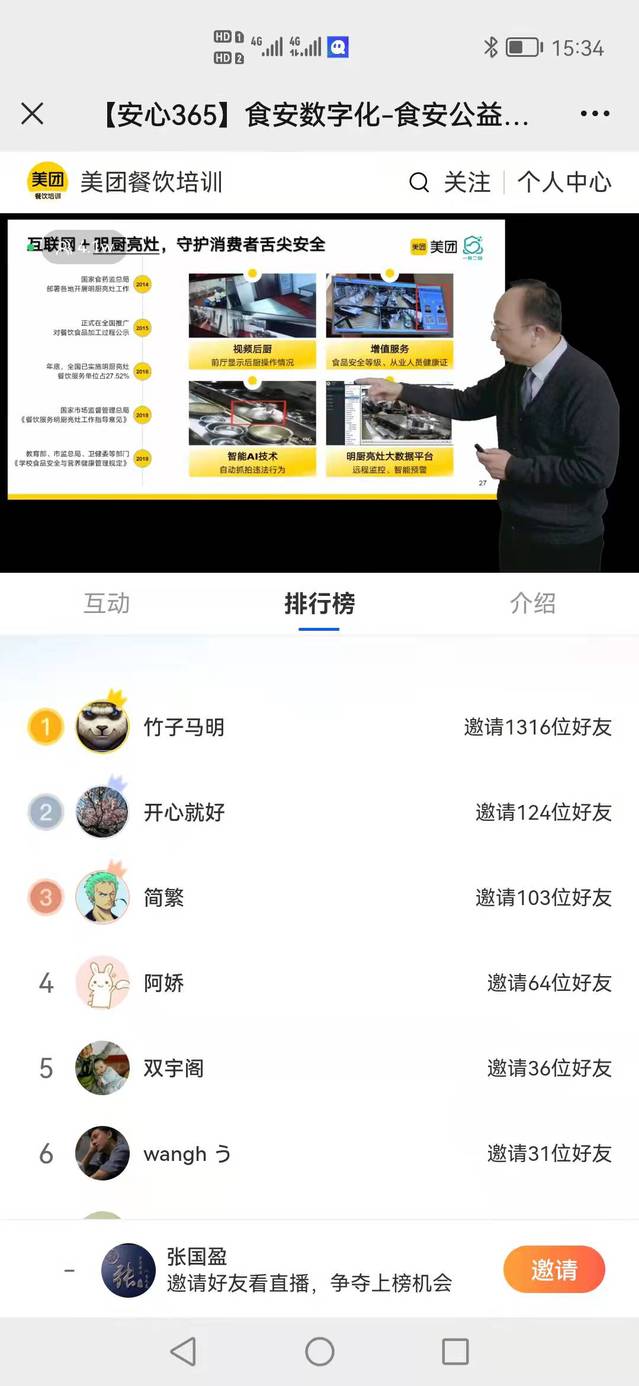Tap the search magnifier icon
This screenshot has width=639, height=1386.
(x=419, y=182)
